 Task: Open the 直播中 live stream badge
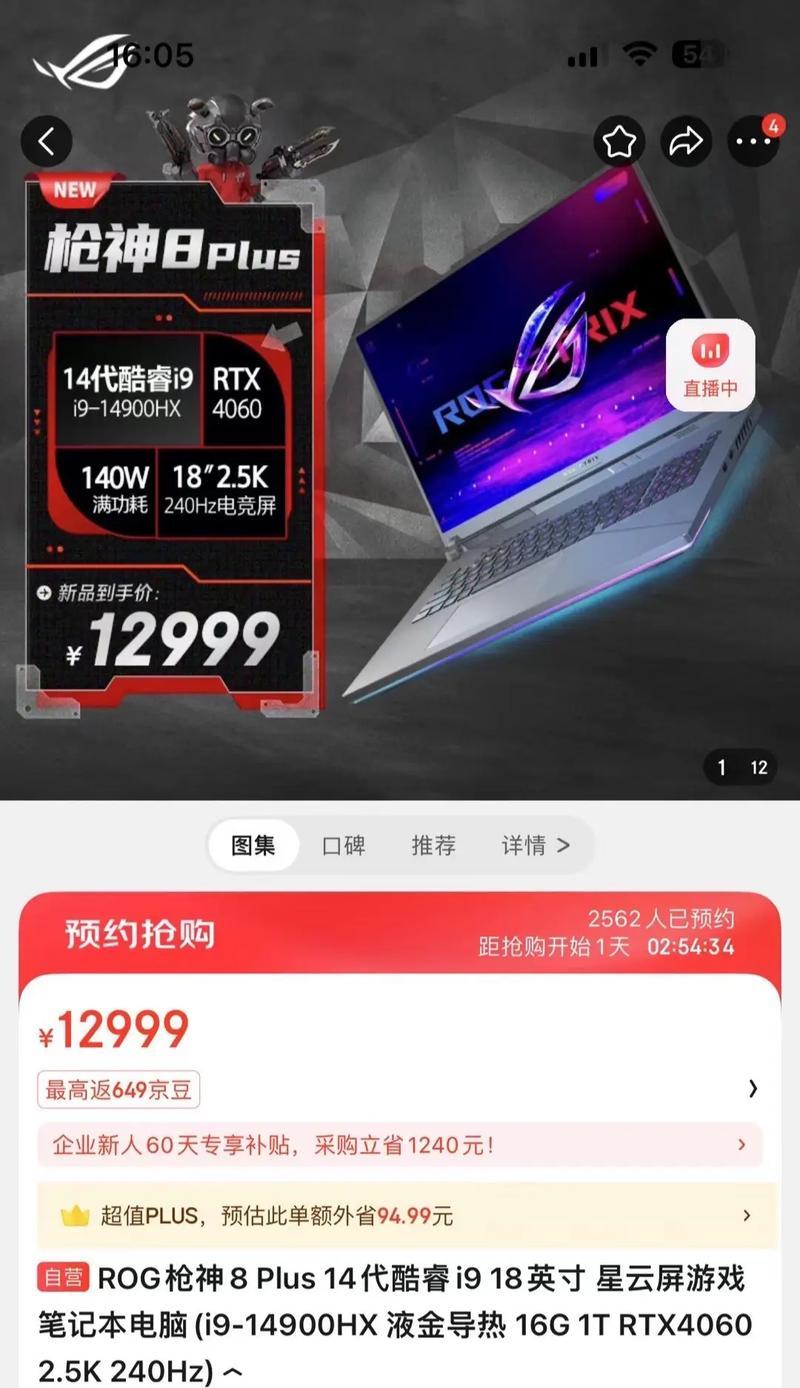click(x=710, y=365)
